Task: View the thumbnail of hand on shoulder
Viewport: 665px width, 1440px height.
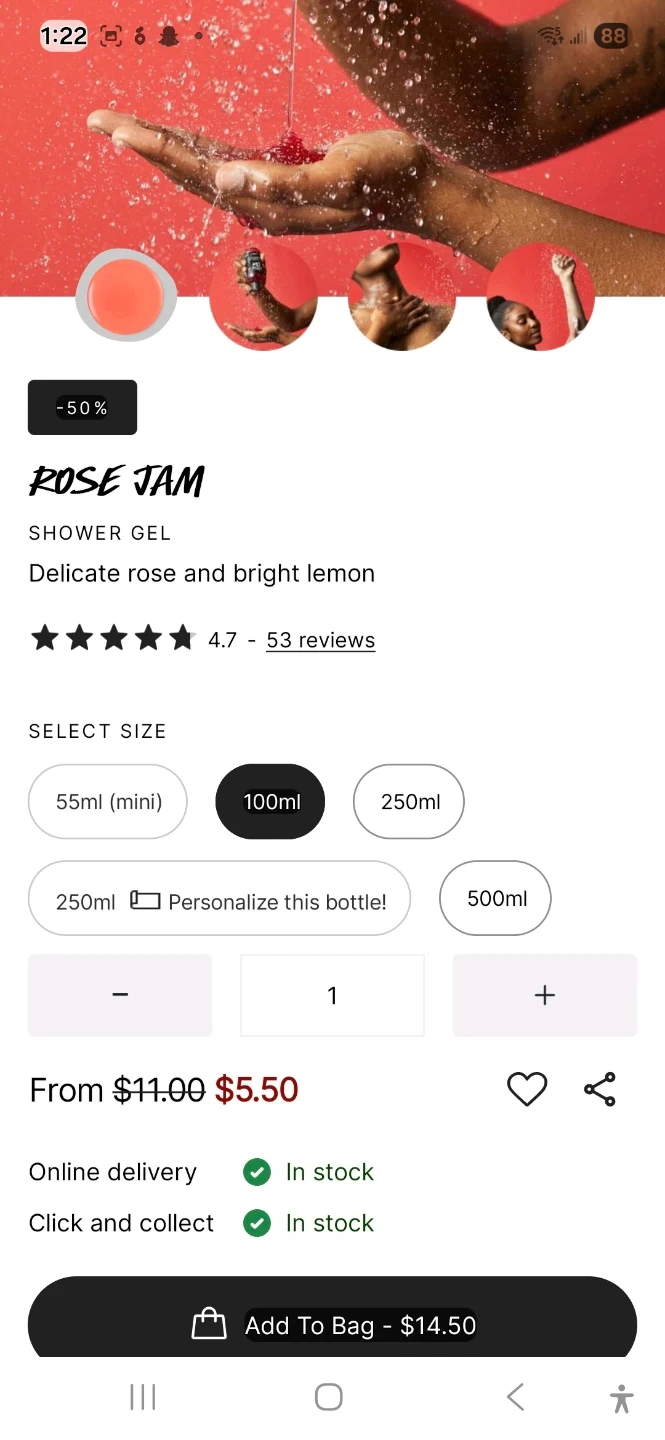Action: tap(402, 297)
